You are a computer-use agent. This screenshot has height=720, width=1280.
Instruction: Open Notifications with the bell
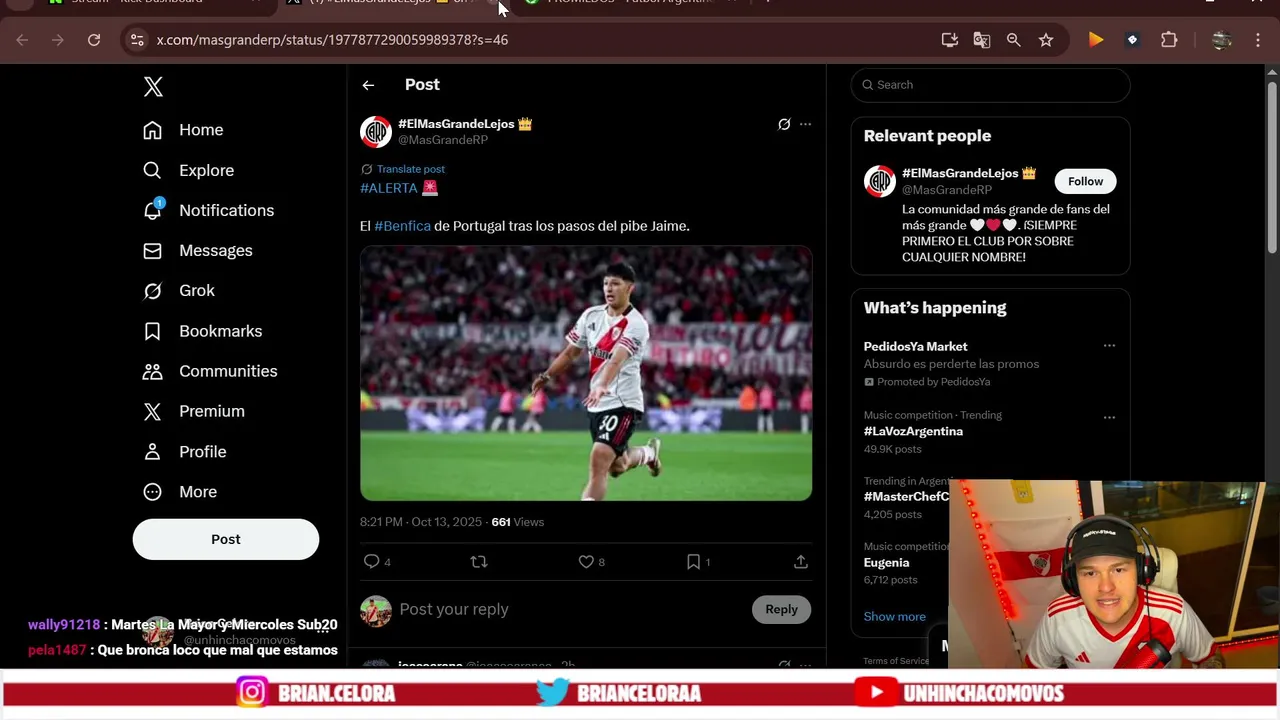[x=225, y=210]
